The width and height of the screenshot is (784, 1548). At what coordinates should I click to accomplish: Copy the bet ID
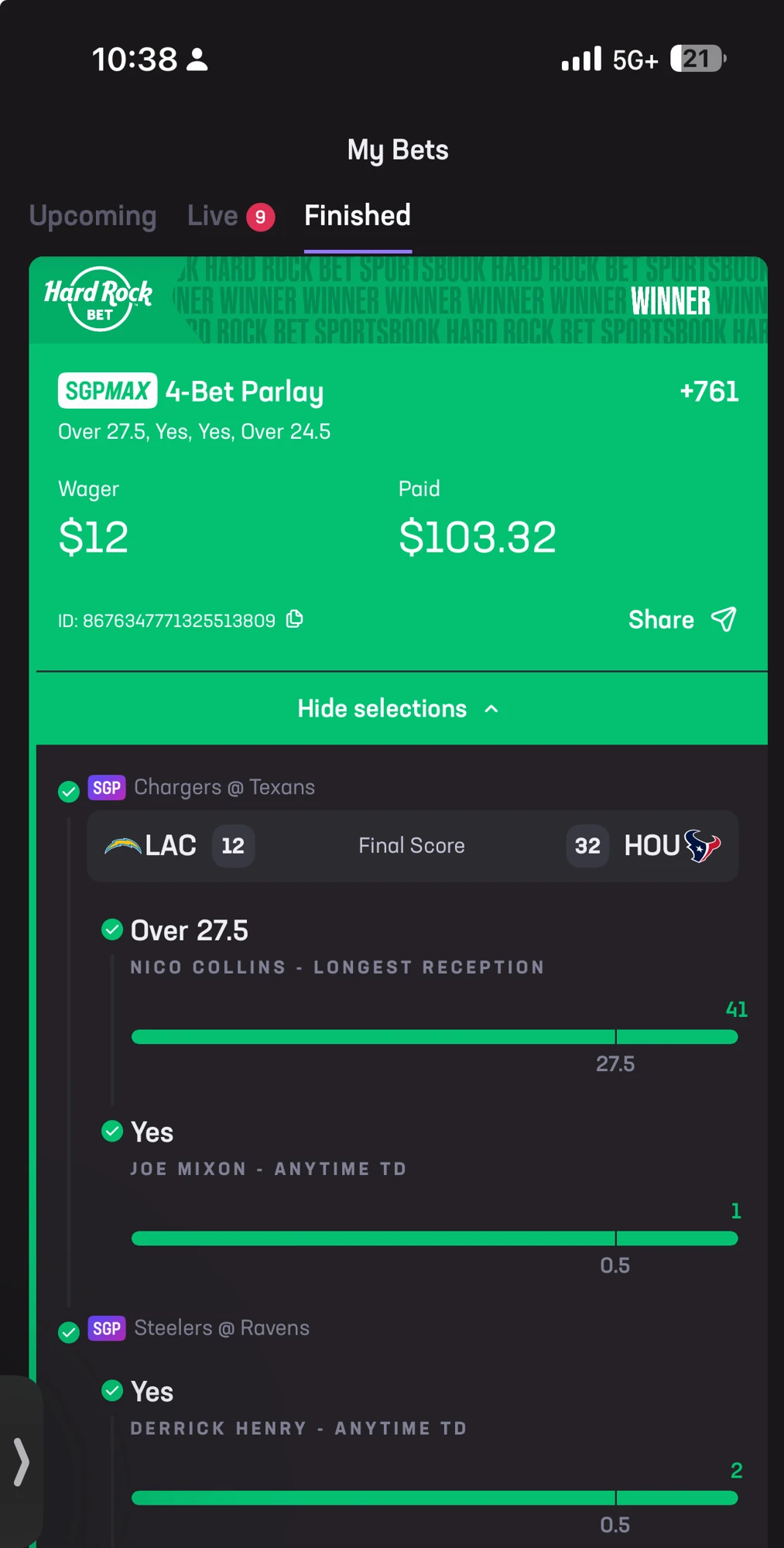point(294,619)
